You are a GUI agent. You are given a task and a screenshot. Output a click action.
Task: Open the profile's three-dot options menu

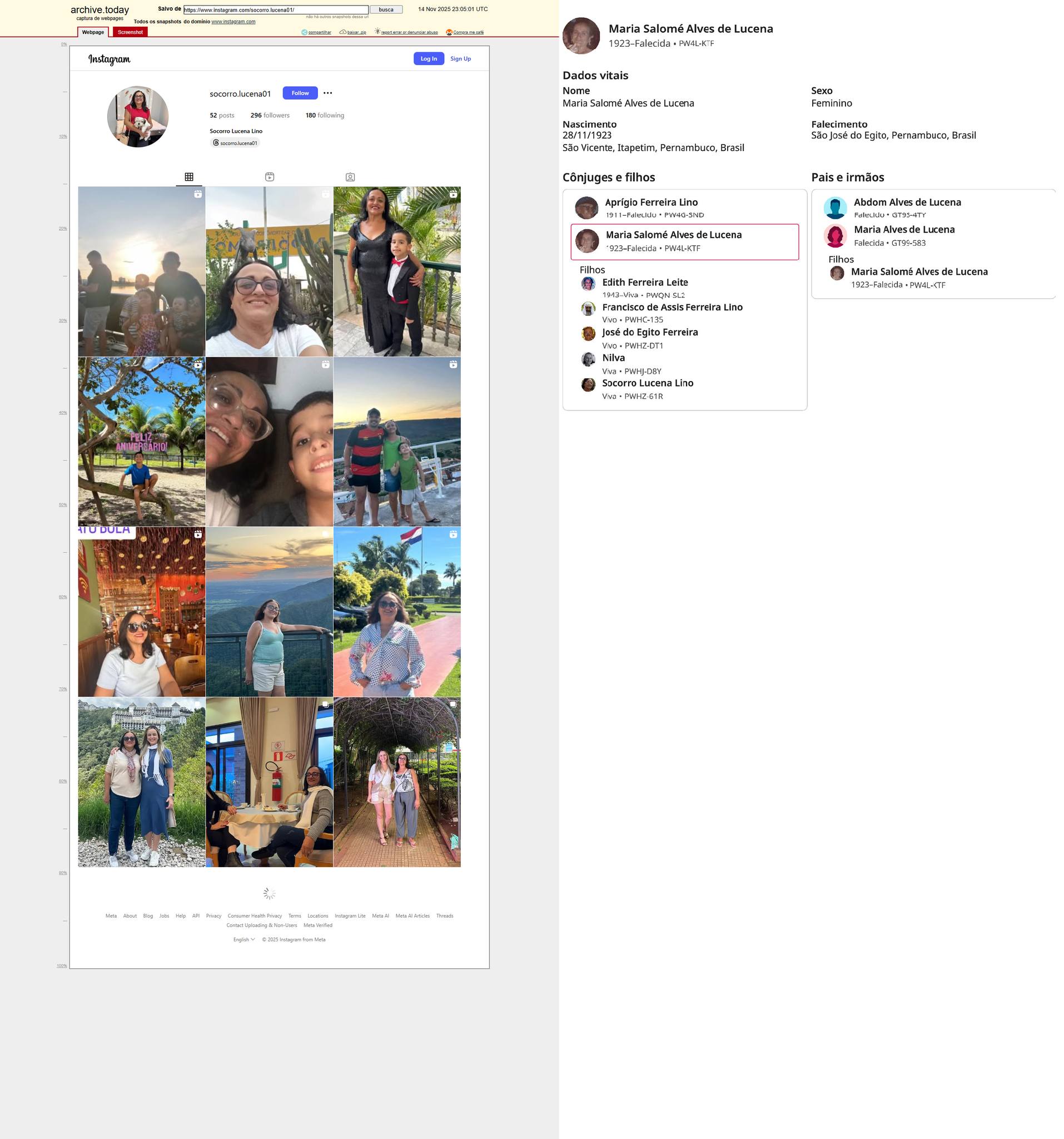[x=327, y=93]
